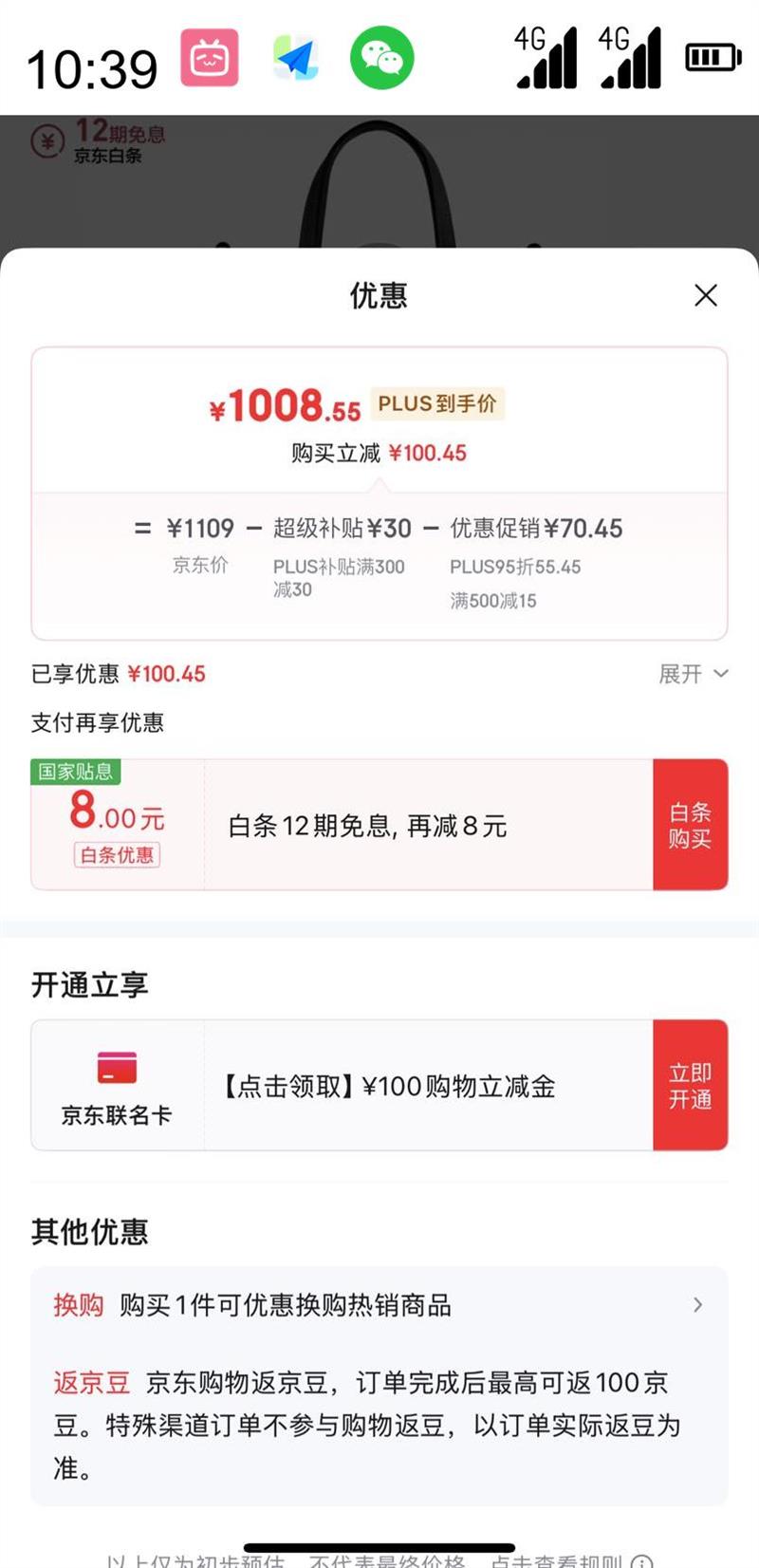Open the 换购 offer row
This screenshot has height=1568, width=759.
(379, 1305)
